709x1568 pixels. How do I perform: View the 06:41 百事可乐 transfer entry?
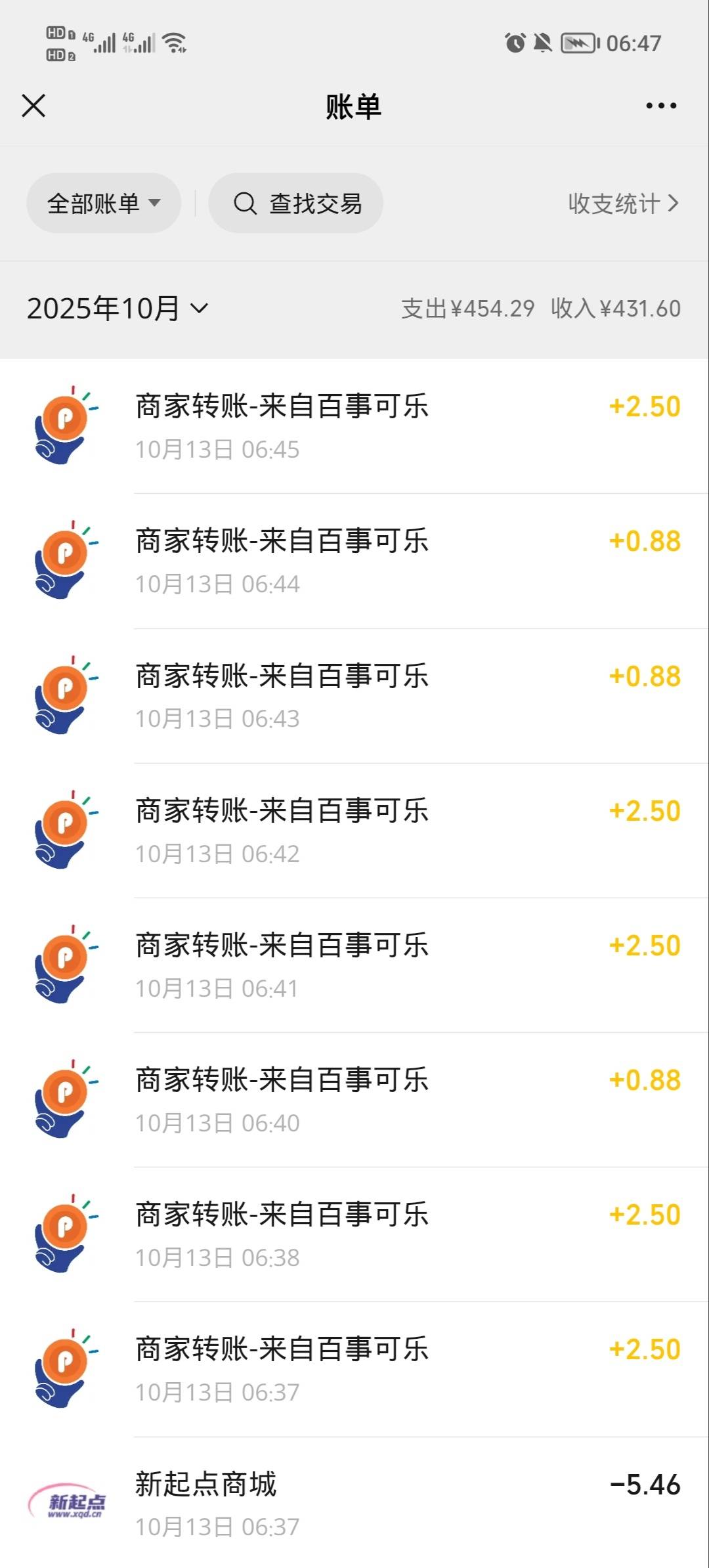point(354,965)
